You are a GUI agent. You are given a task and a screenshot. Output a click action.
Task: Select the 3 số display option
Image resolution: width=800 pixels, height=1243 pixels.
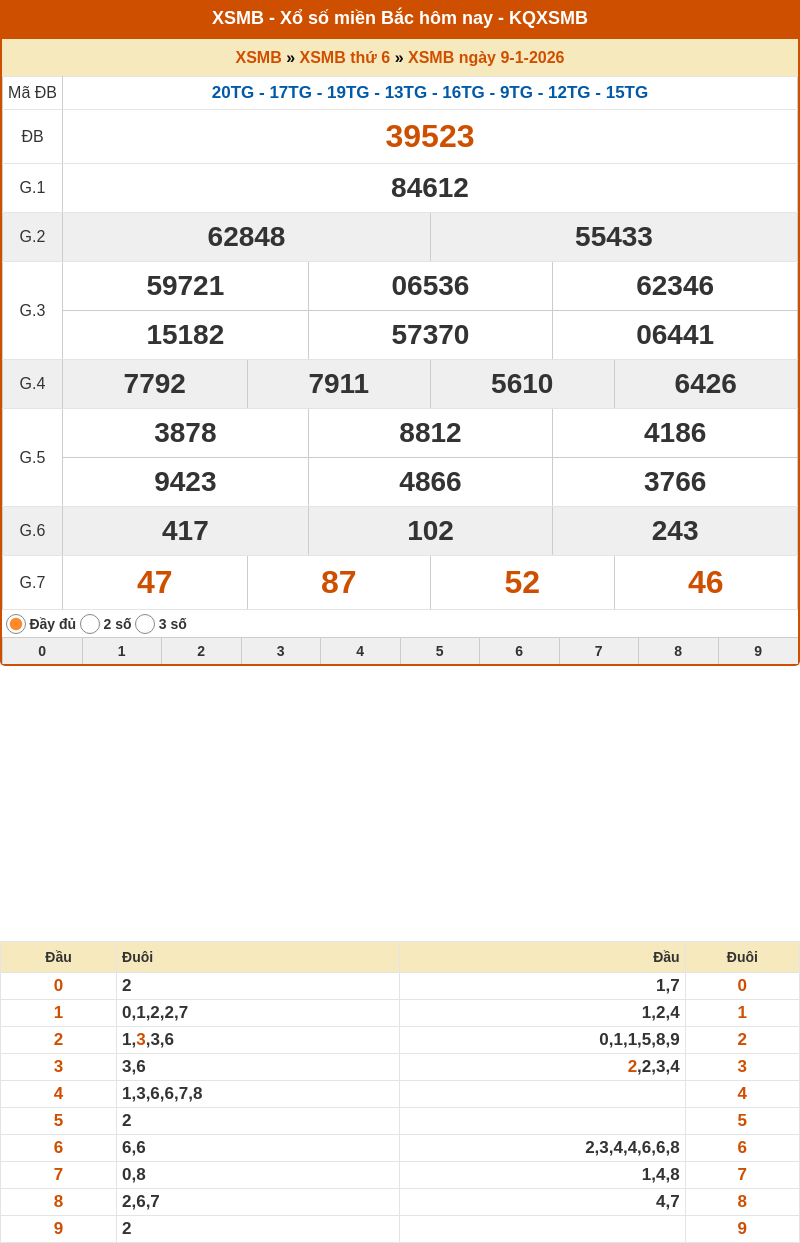(x=145, y=624)
